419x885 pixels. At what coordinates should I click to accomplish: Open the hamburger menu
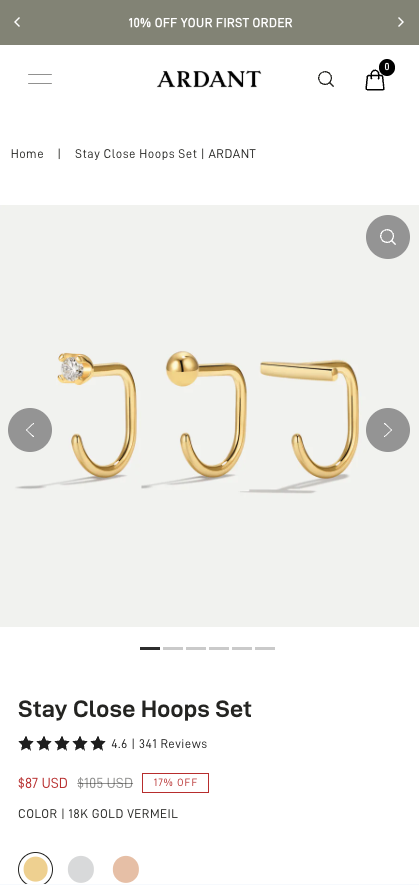(x=40, y=79)
